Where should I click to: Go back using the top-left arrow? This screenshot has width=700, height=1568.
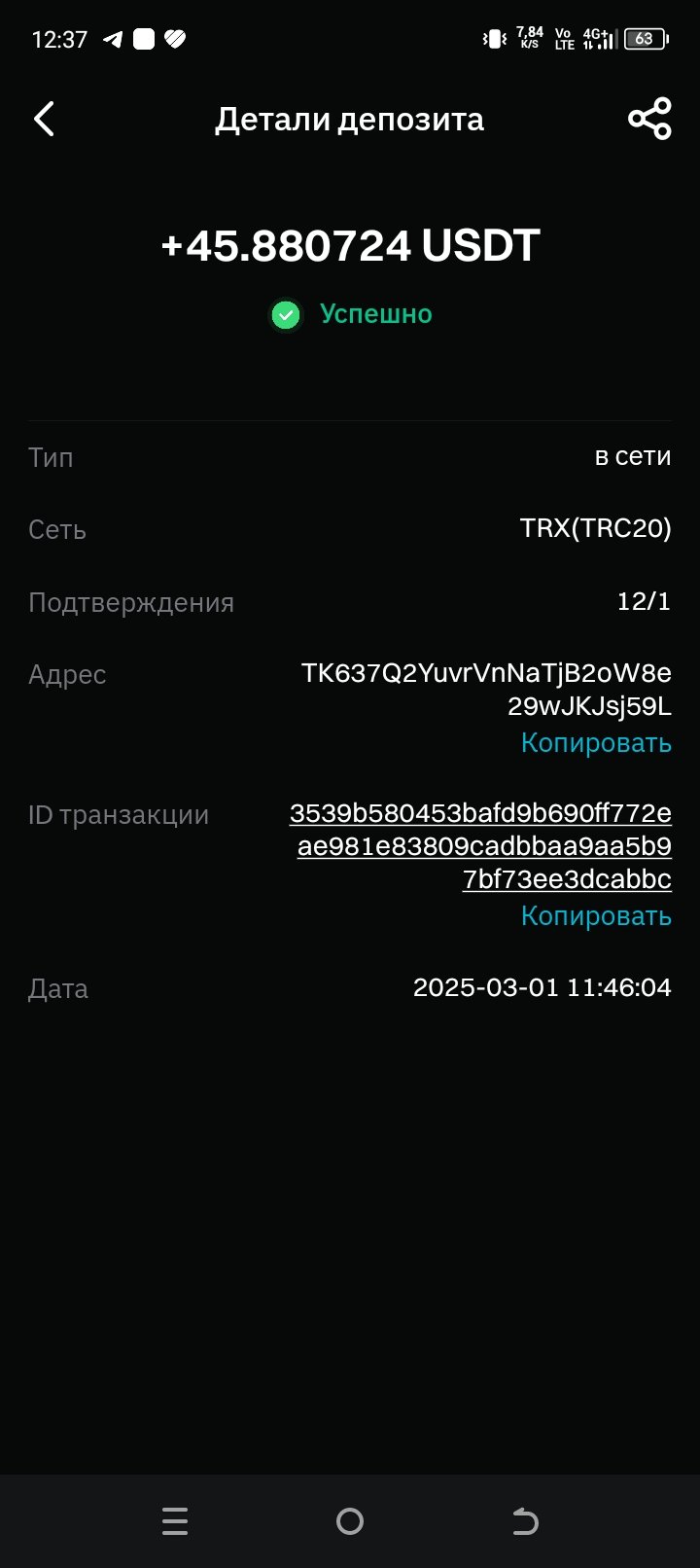pyautogui.click(x=44, y=119)
